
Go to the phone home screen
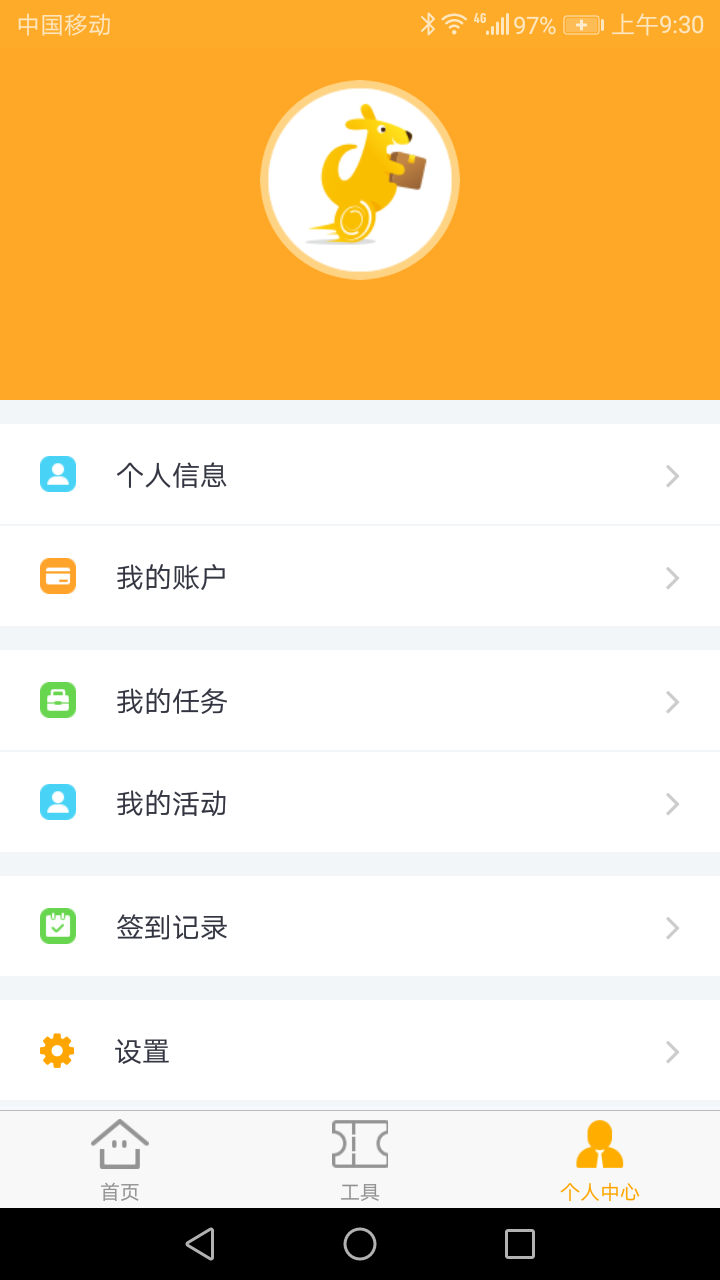pos(360,1244)
